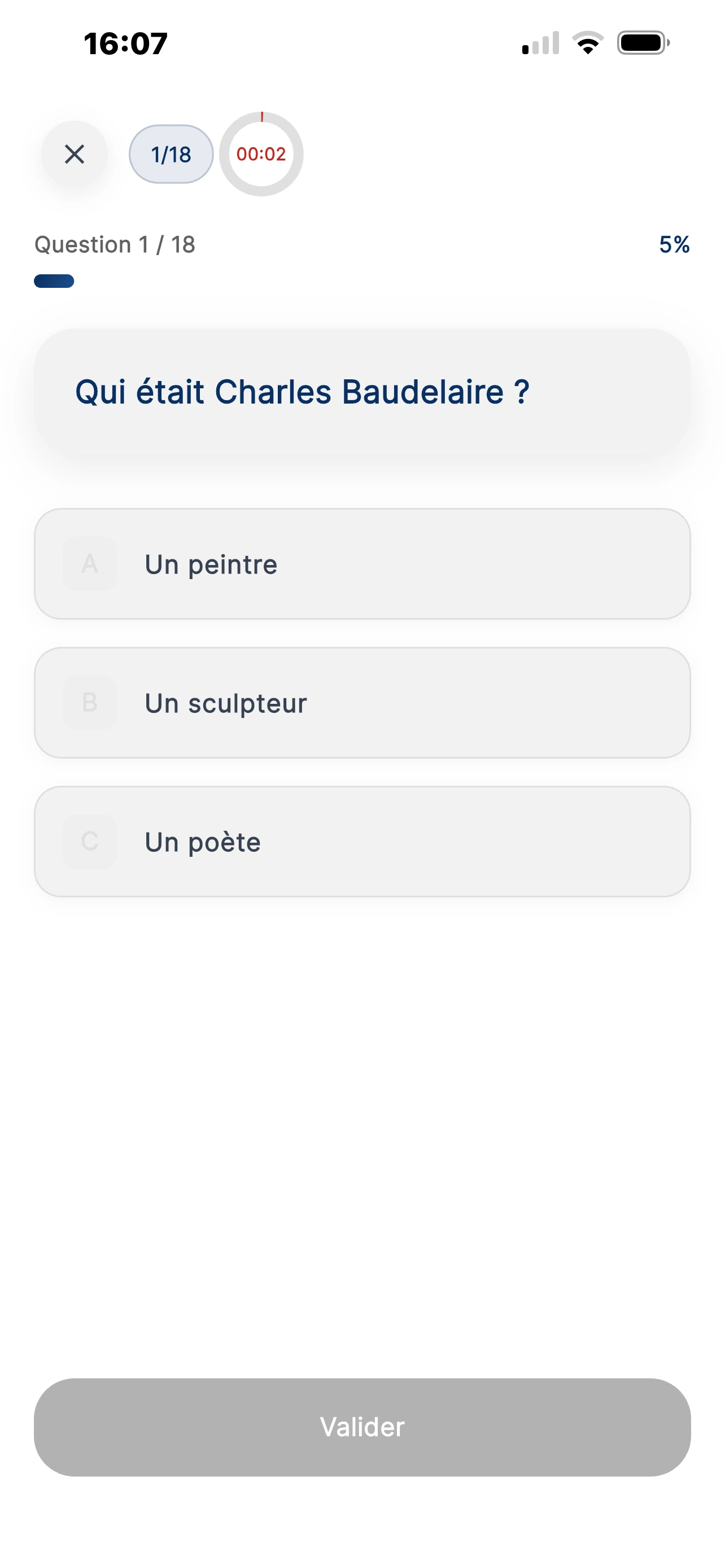Select answer 'Un sculpteur'
The width and height of the screenshot is (725, 1568).
362,702
